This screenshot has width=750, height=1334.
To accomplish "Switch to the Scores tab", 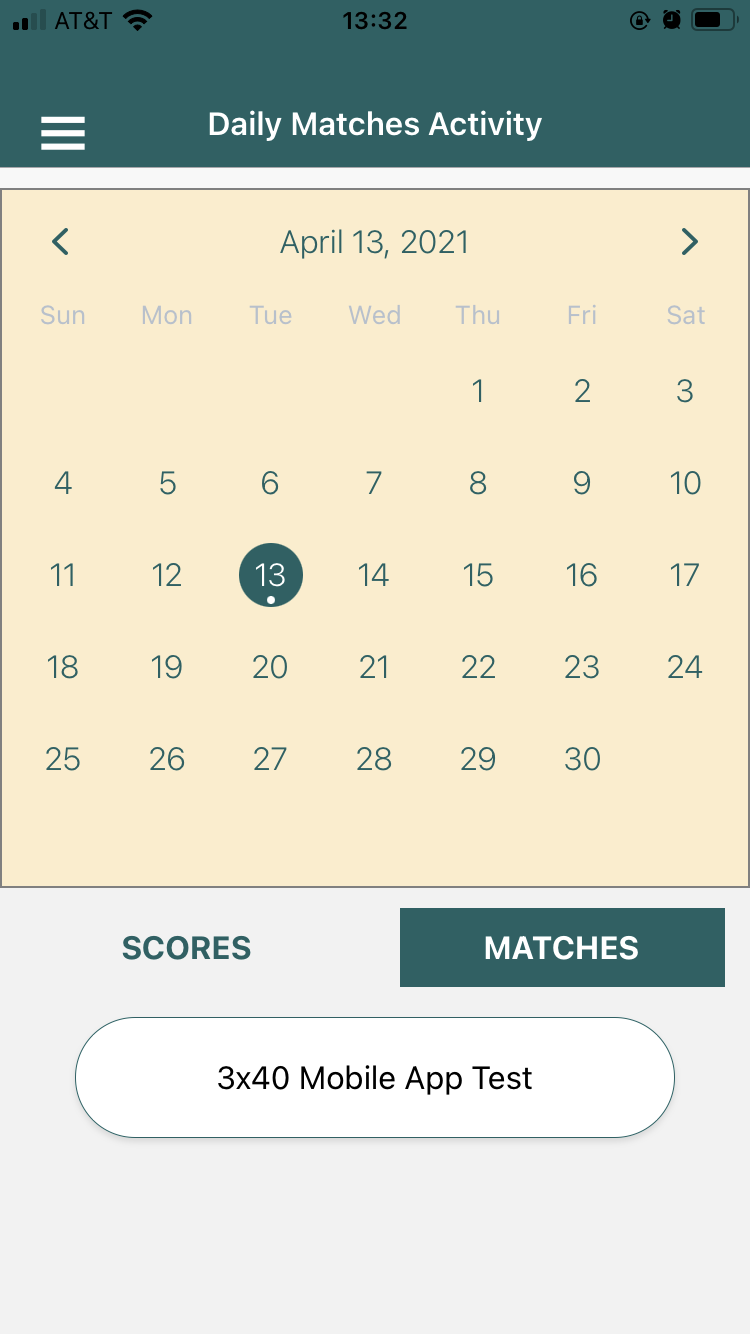I will pos(187,948).
